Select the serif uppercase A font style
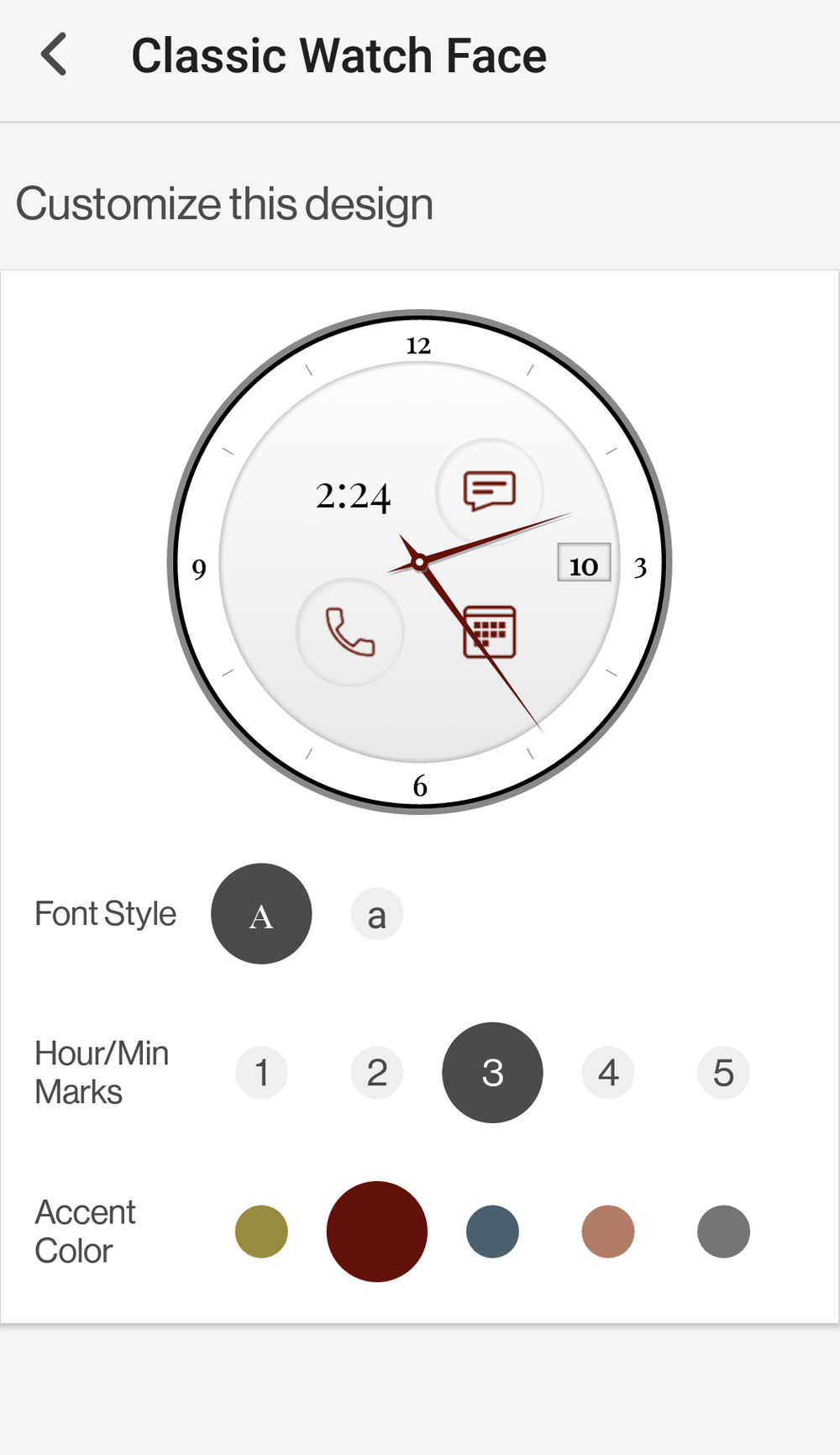The width and height of the screenshot is (840, 1455). (261, 914)
